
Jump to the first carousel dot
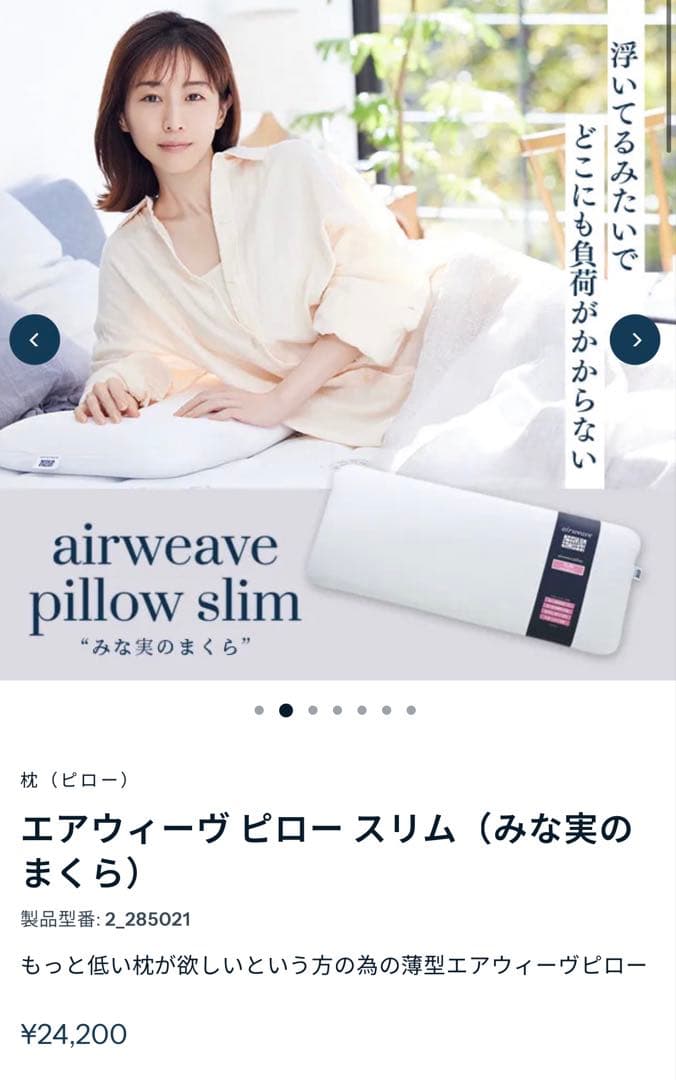pyautogui.click(x=259, y=711)
